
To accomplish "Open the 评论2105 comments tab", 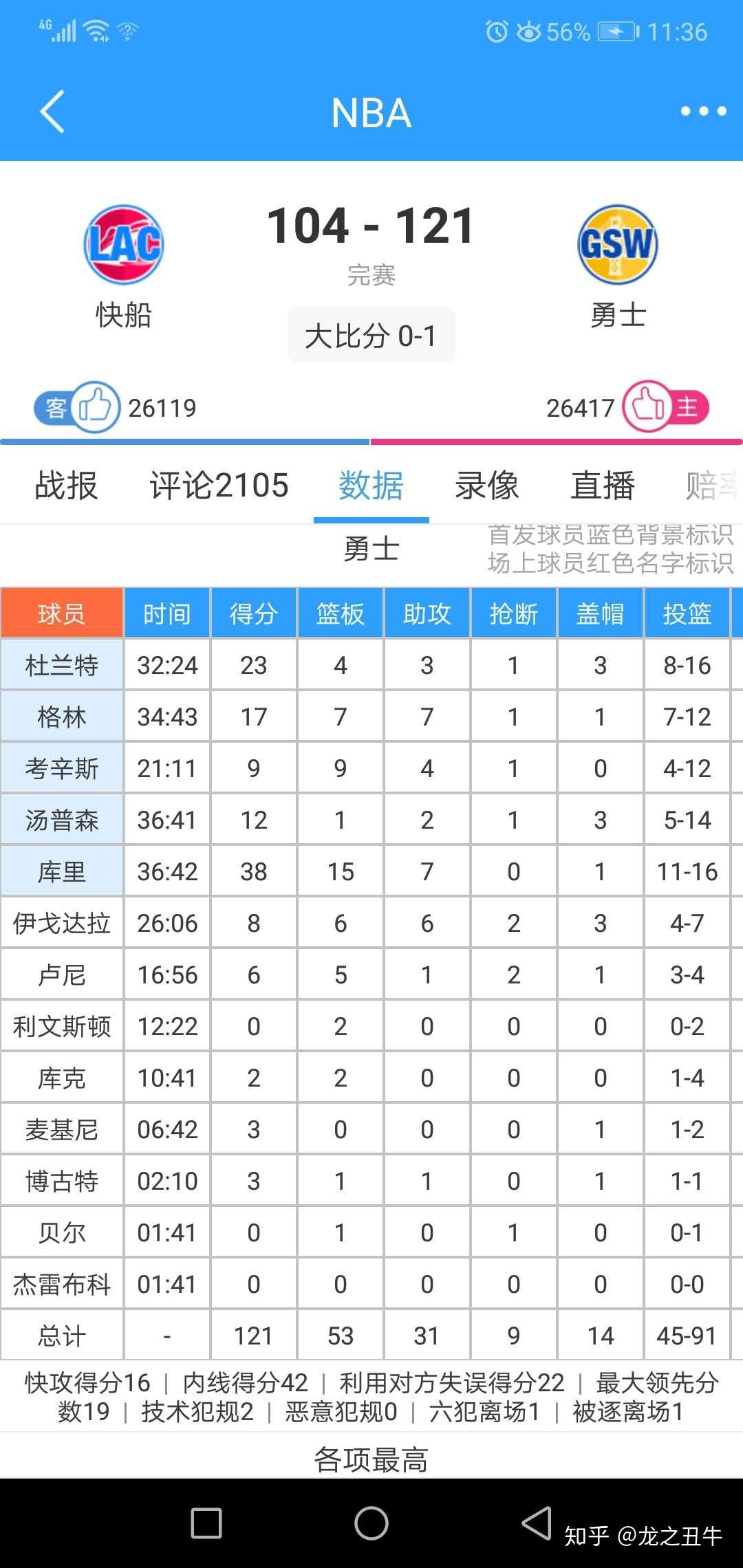I will pos(219,486).
